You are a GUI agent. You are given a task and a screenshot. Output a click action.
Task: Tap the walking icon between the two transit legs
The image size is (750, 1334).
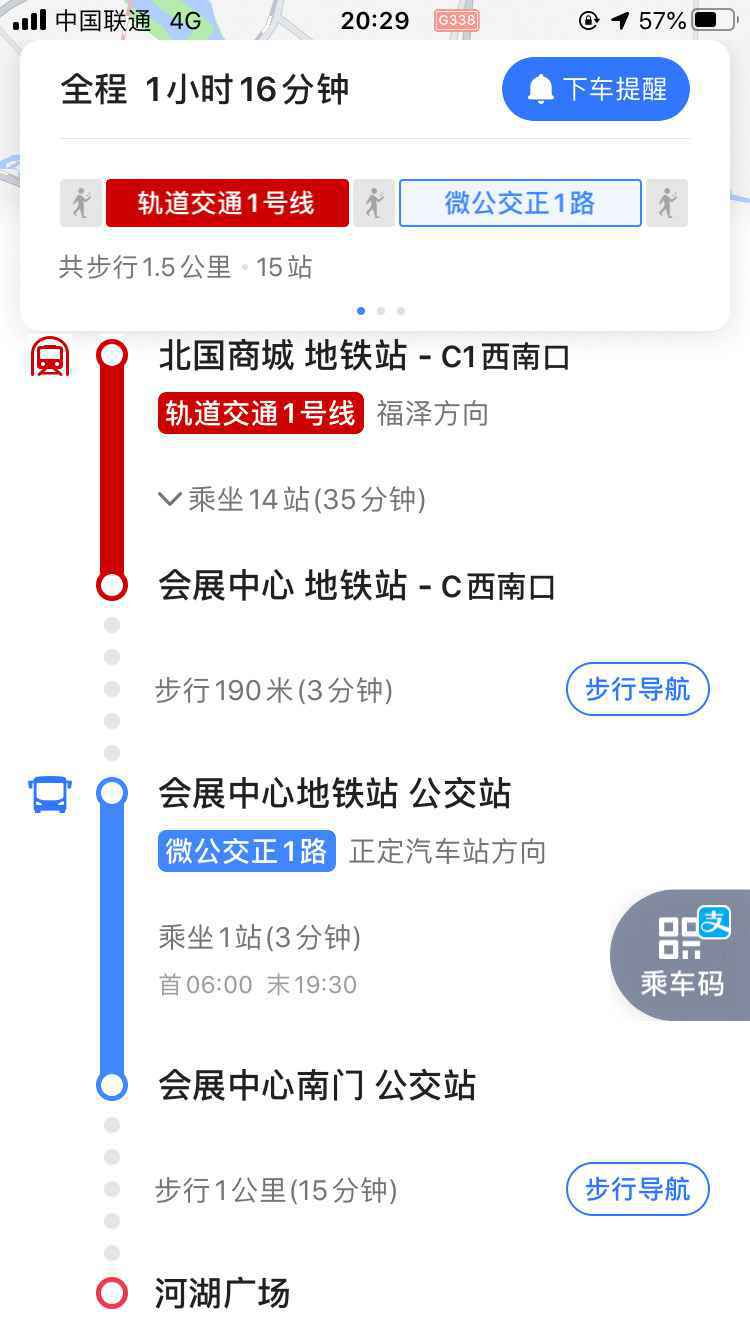tap(375, 202)
